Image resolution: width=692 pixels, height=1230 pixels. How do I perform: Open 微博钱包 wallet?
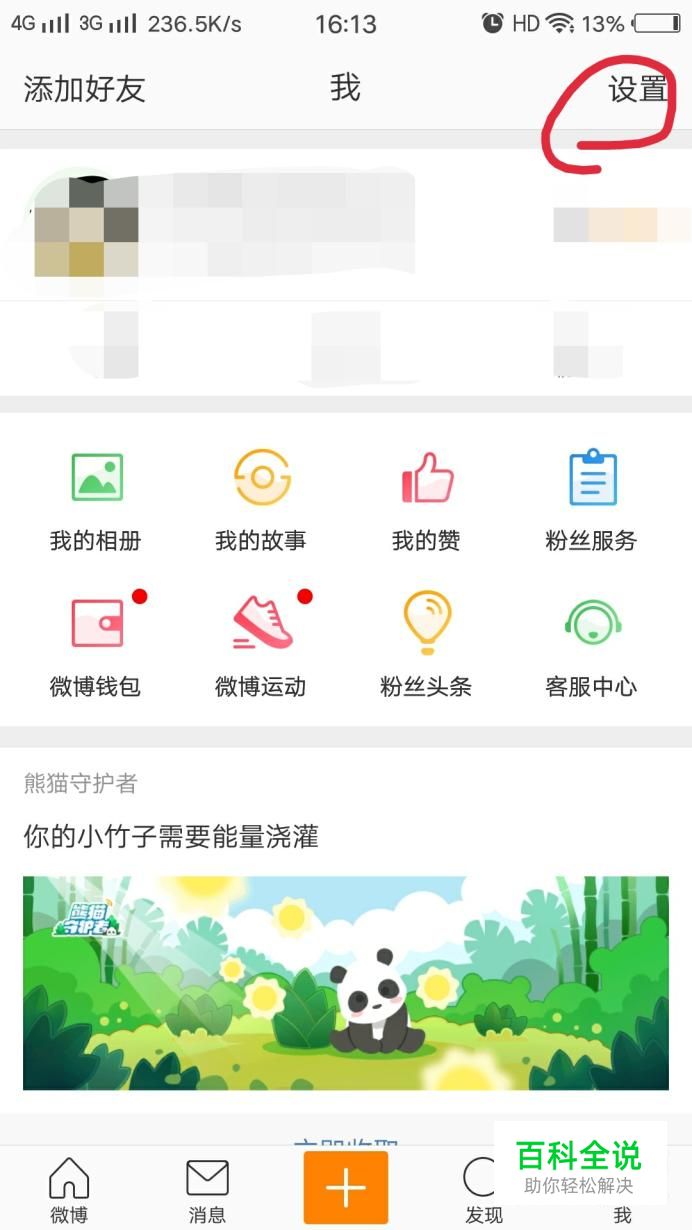pos(96,645)
